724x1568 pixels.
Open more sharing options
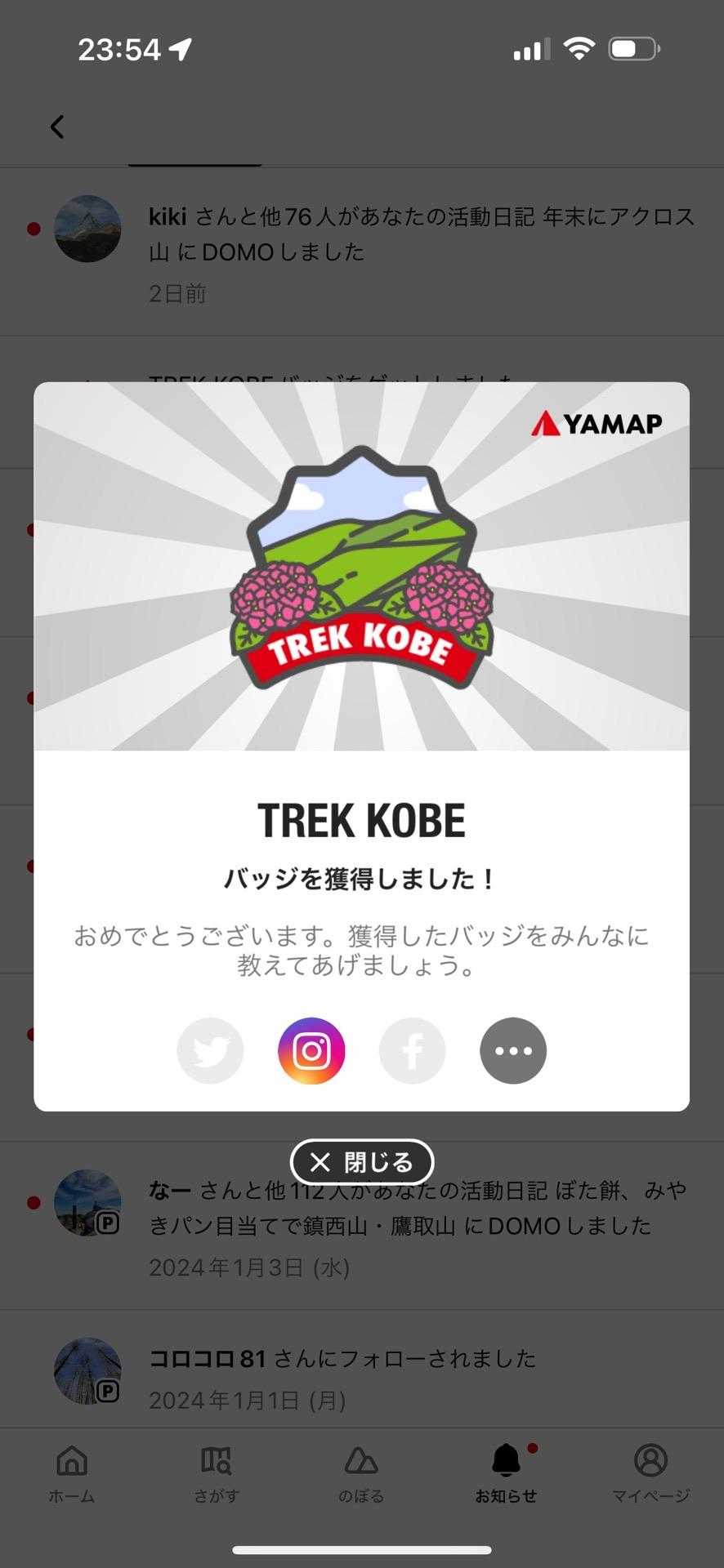513,1050
